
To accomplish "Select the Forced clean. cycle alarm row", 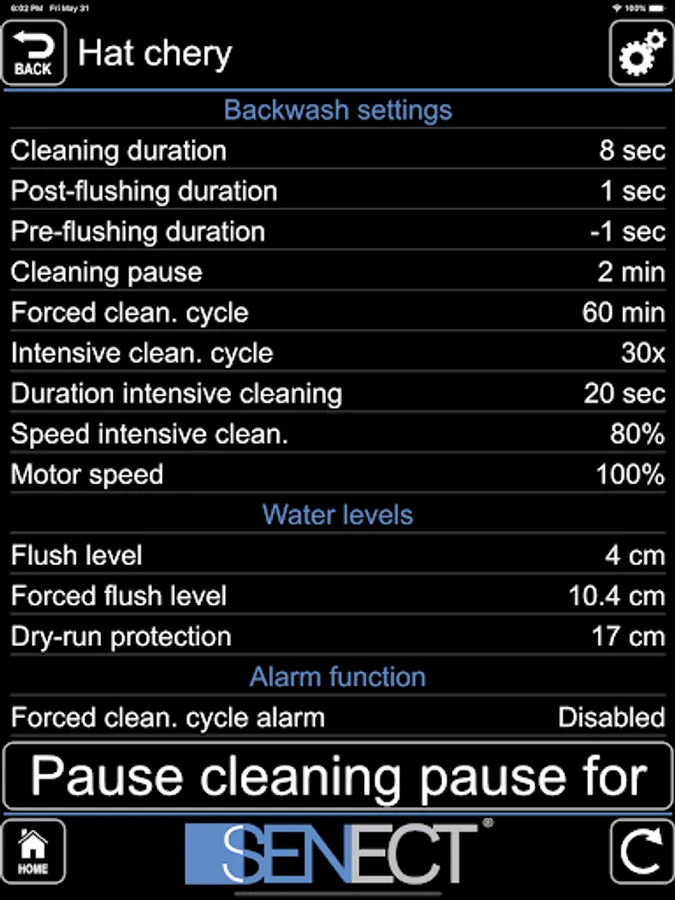I will click(338, 717).
